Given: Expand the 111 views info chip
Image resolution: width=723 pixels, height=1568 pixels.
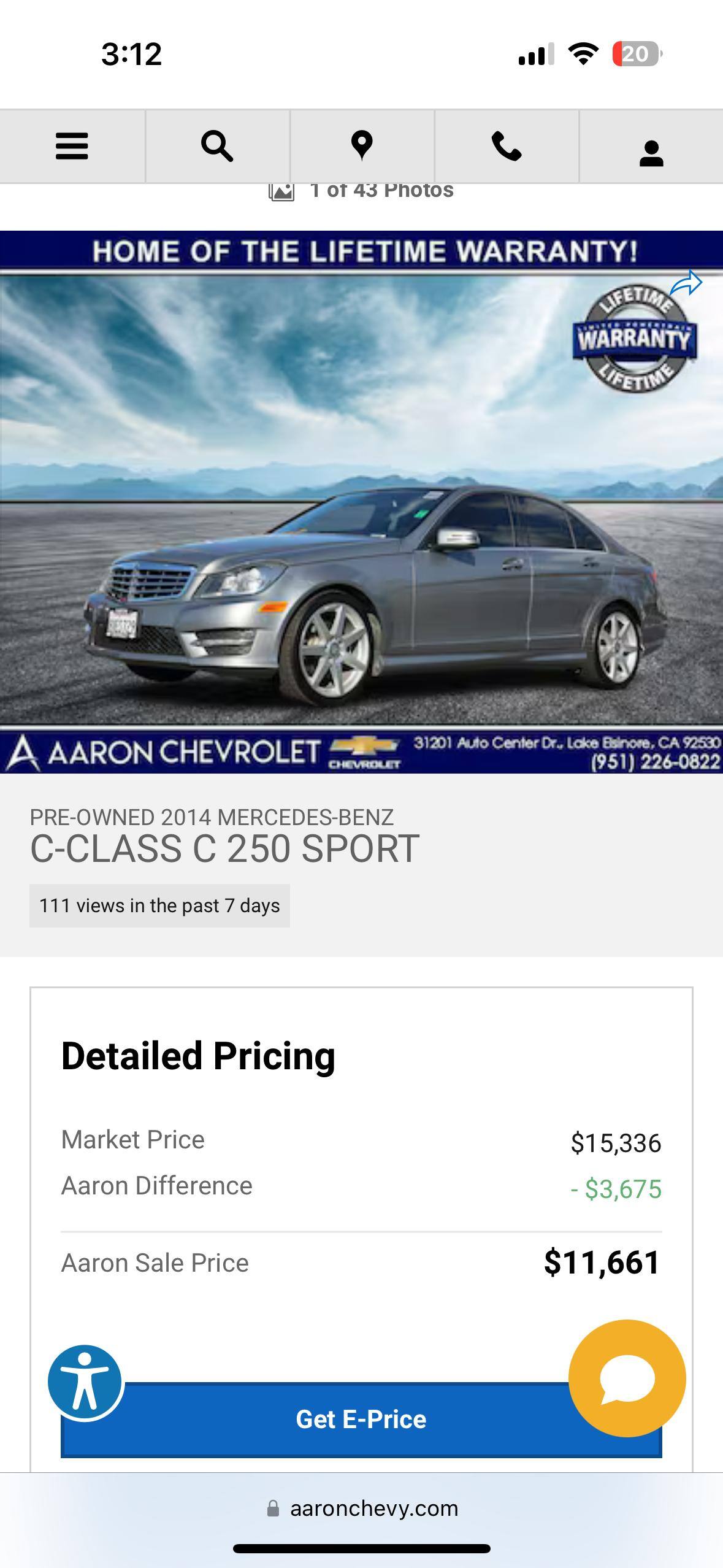Looking at the screenshot, I should tap(159, 904).
